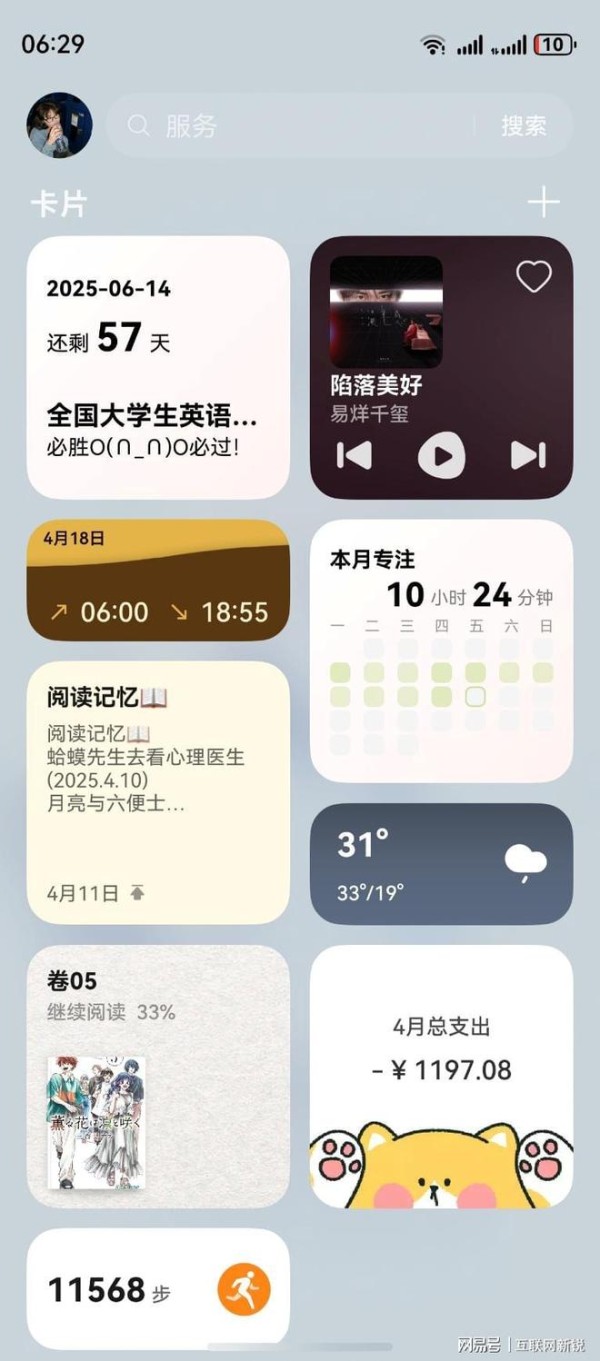Continue reading 卷05
Viewport: 600px width, 1361px height.
[x=158, y=1076]
